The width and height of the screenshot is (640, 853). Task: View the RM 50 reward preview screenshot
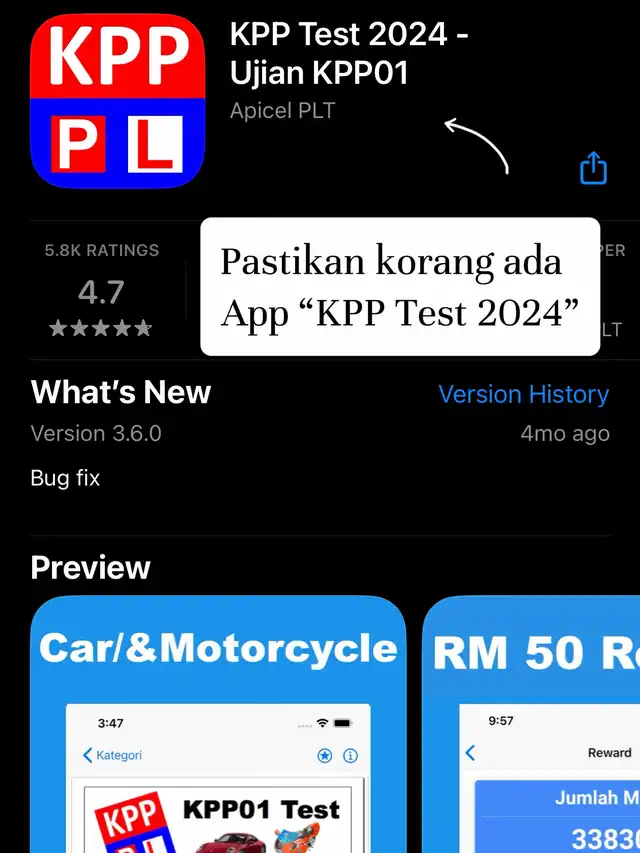coord(532,724)
